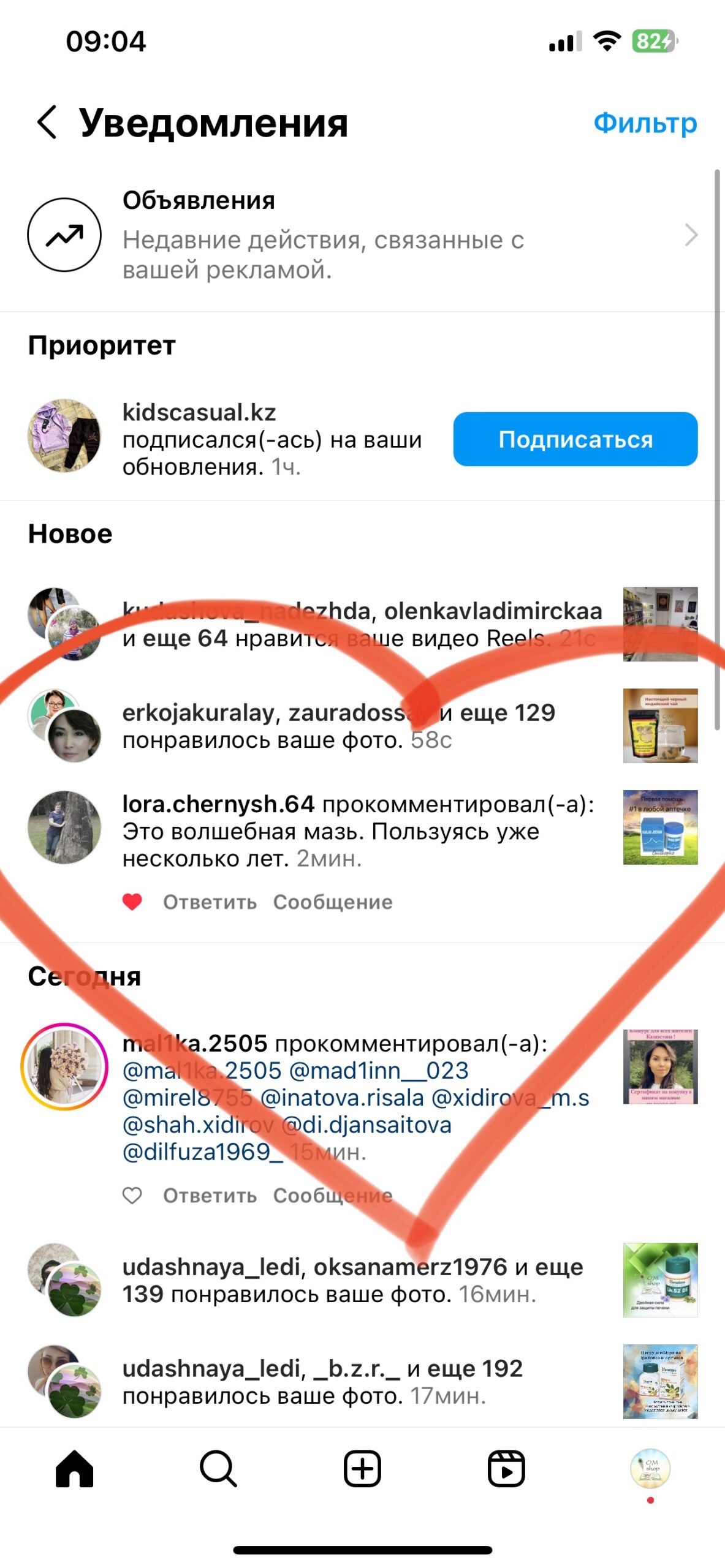Screen dimensions: 725x1568
Task: Open the Фильтр option
Action: pyautogui.click(x=645, y=123)
